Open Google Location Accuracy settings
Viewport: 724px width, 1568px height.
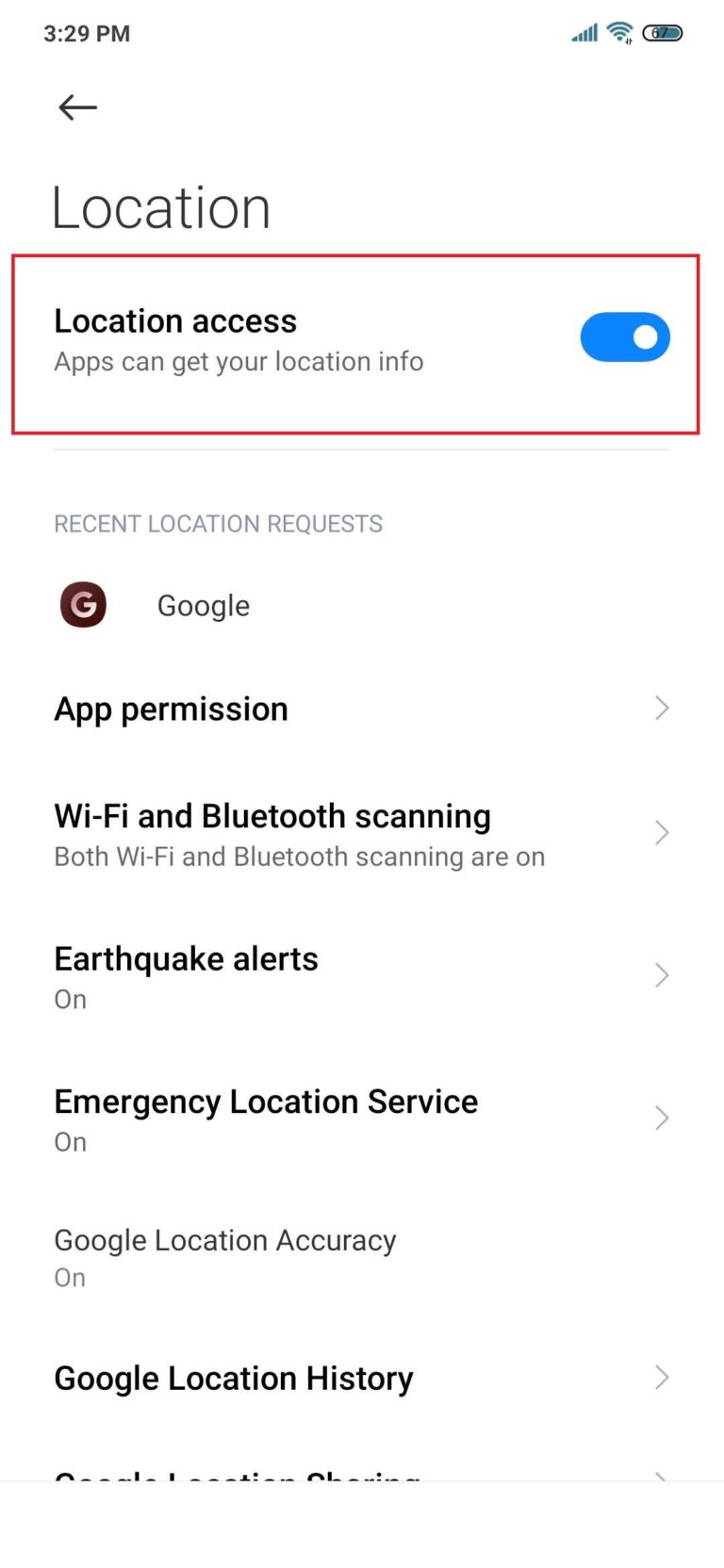[225, 1256]
